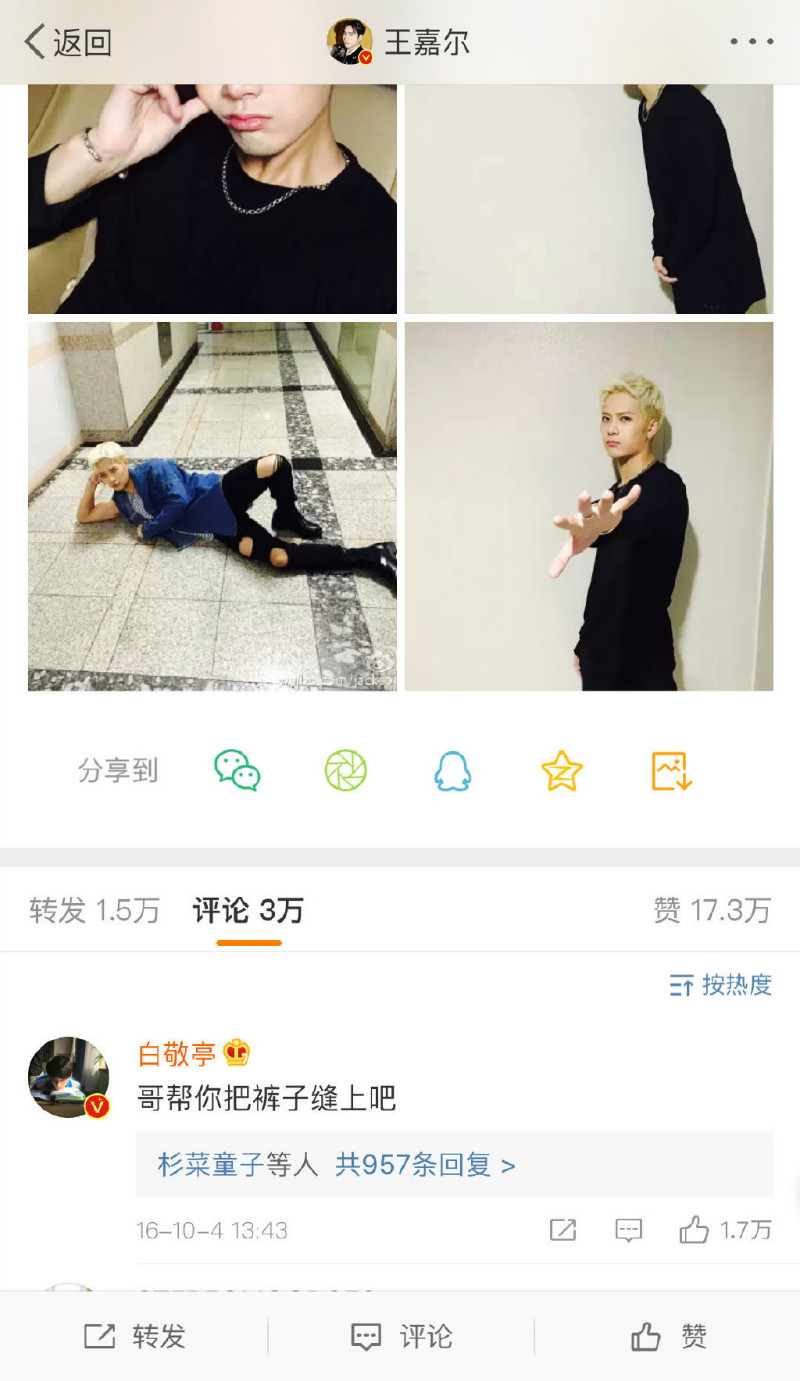Share the post to WeChat
800x1381 pixels.
237,771
